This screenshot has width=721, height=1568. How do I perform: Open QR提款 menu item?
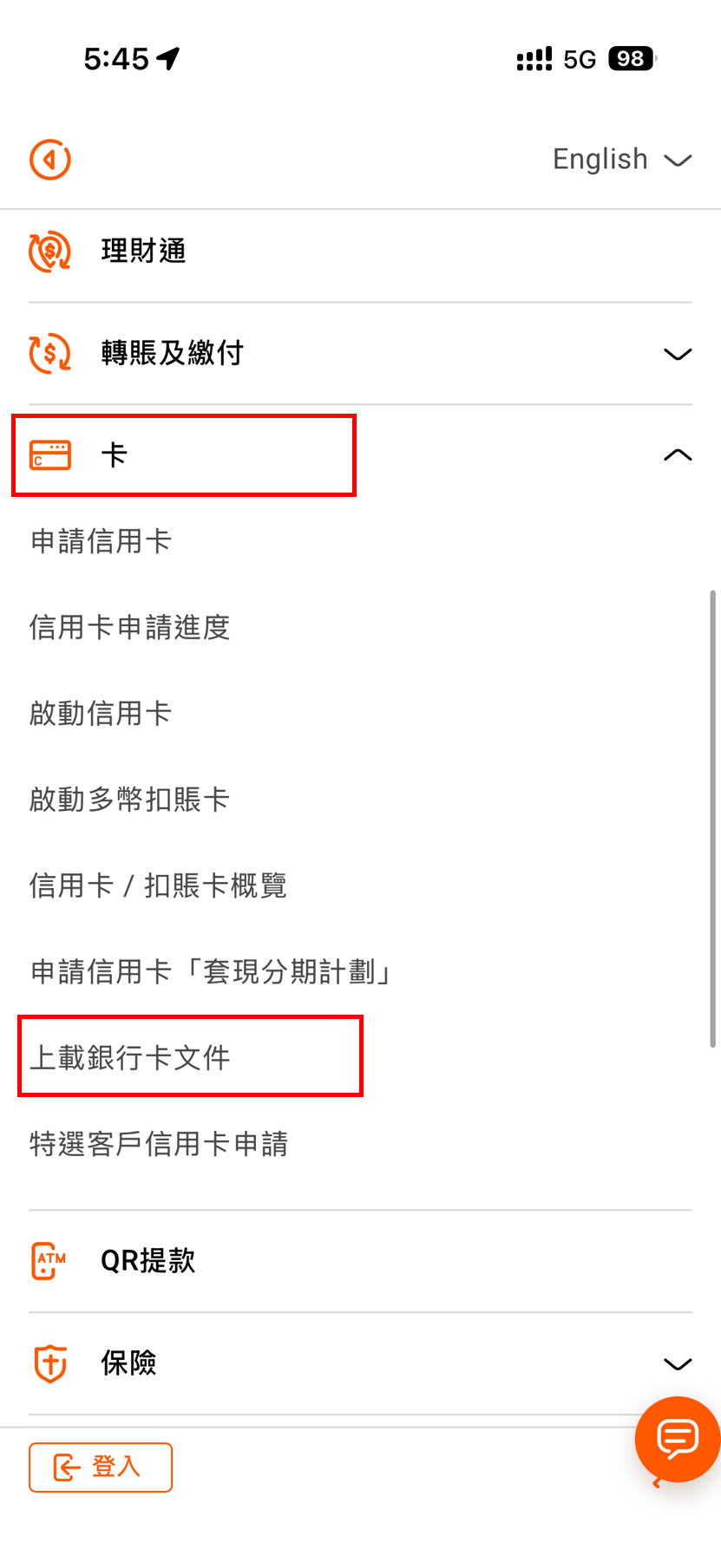[x=147, y=1261]
